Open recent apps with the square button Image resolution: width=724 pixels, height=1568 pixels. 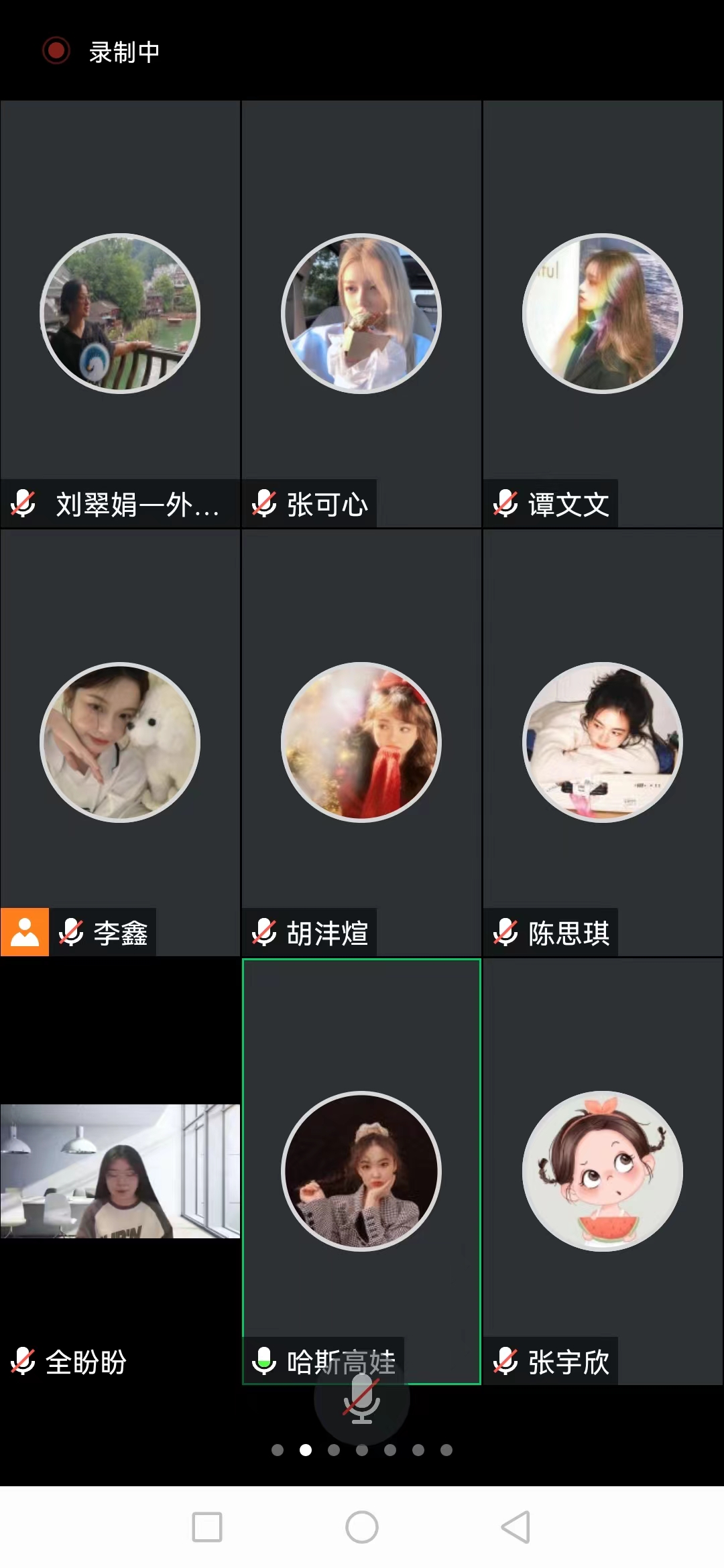[x=207, y=1527]
